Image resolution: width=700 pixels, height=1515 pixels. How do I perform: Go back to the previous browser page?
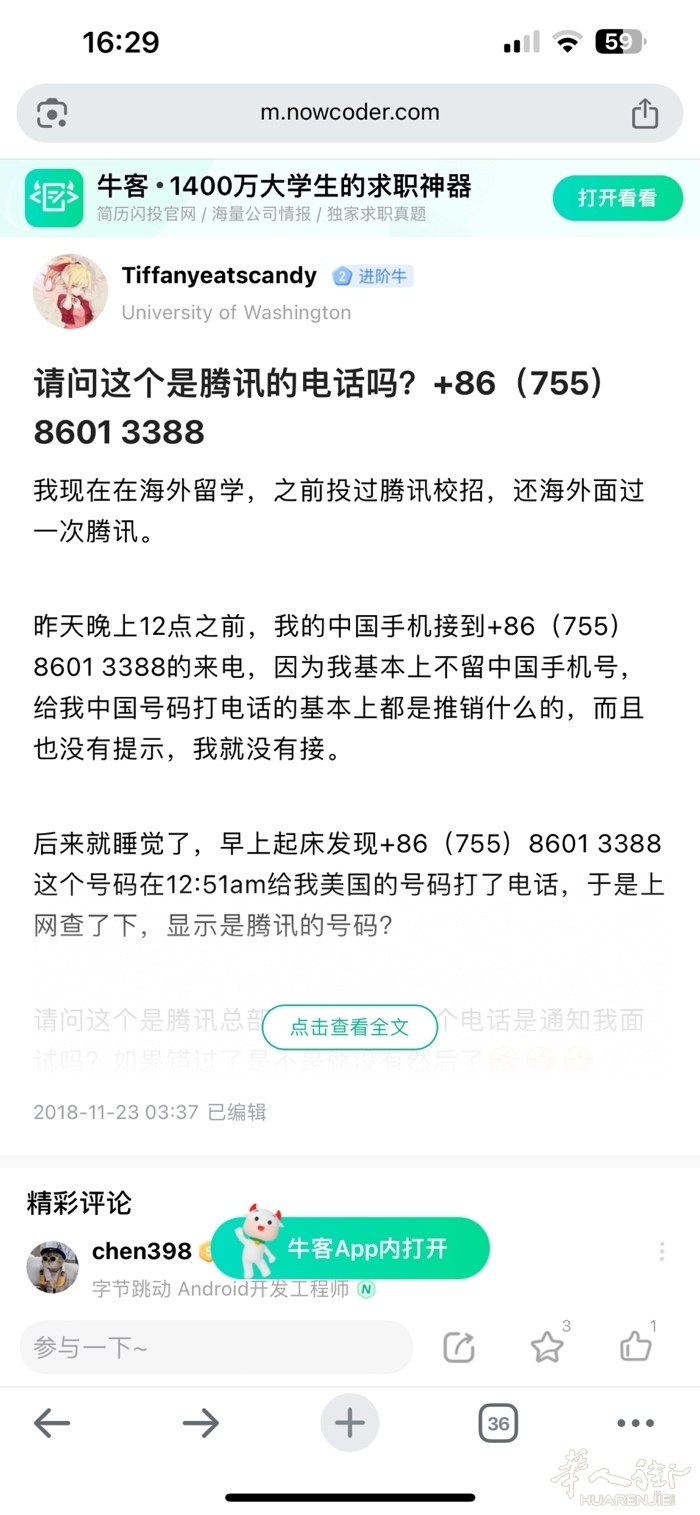pos(52,1423)
